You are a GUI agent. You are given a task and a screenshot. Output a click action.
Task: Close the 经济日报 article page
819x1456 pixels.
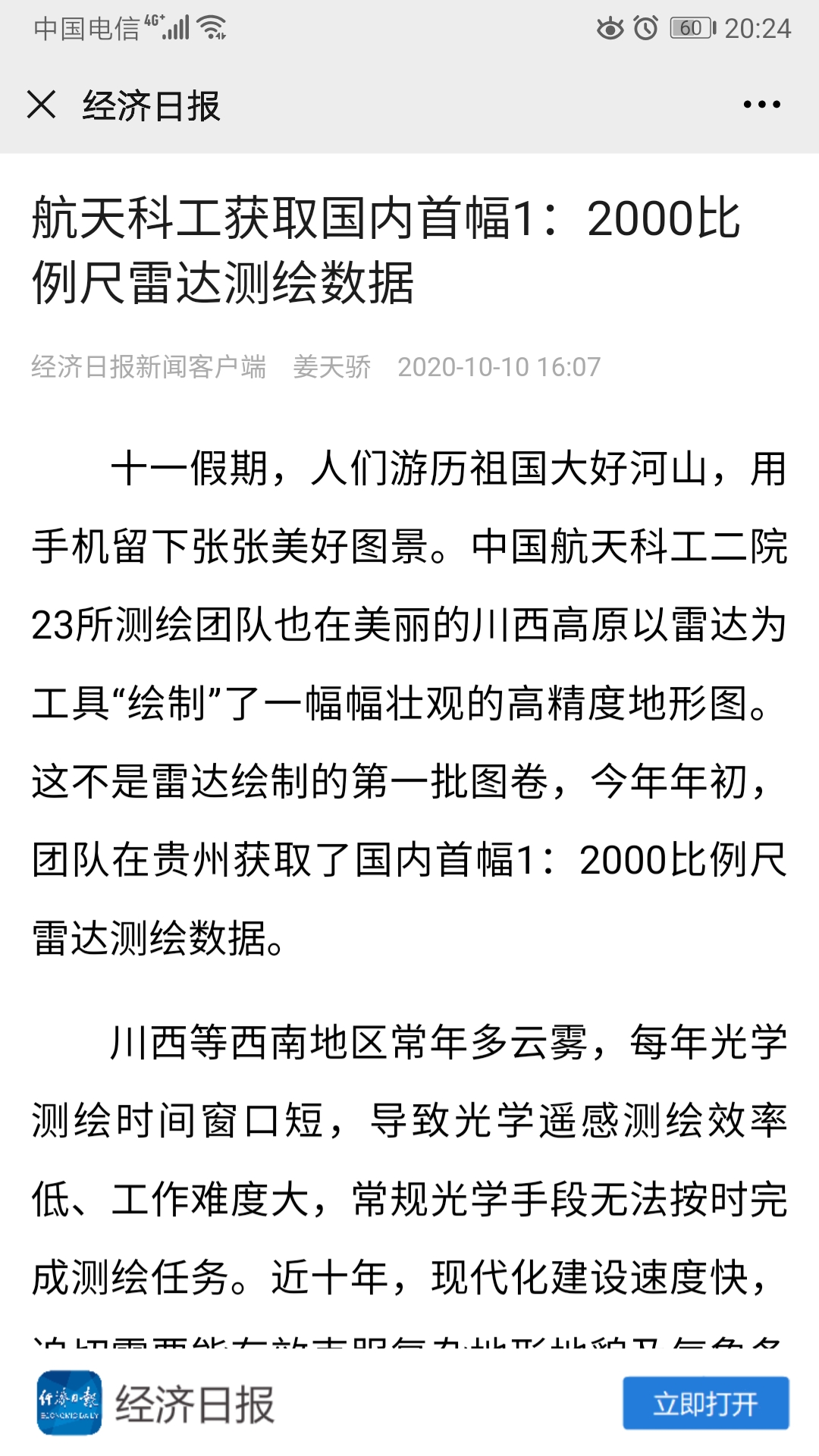[42, 105]
